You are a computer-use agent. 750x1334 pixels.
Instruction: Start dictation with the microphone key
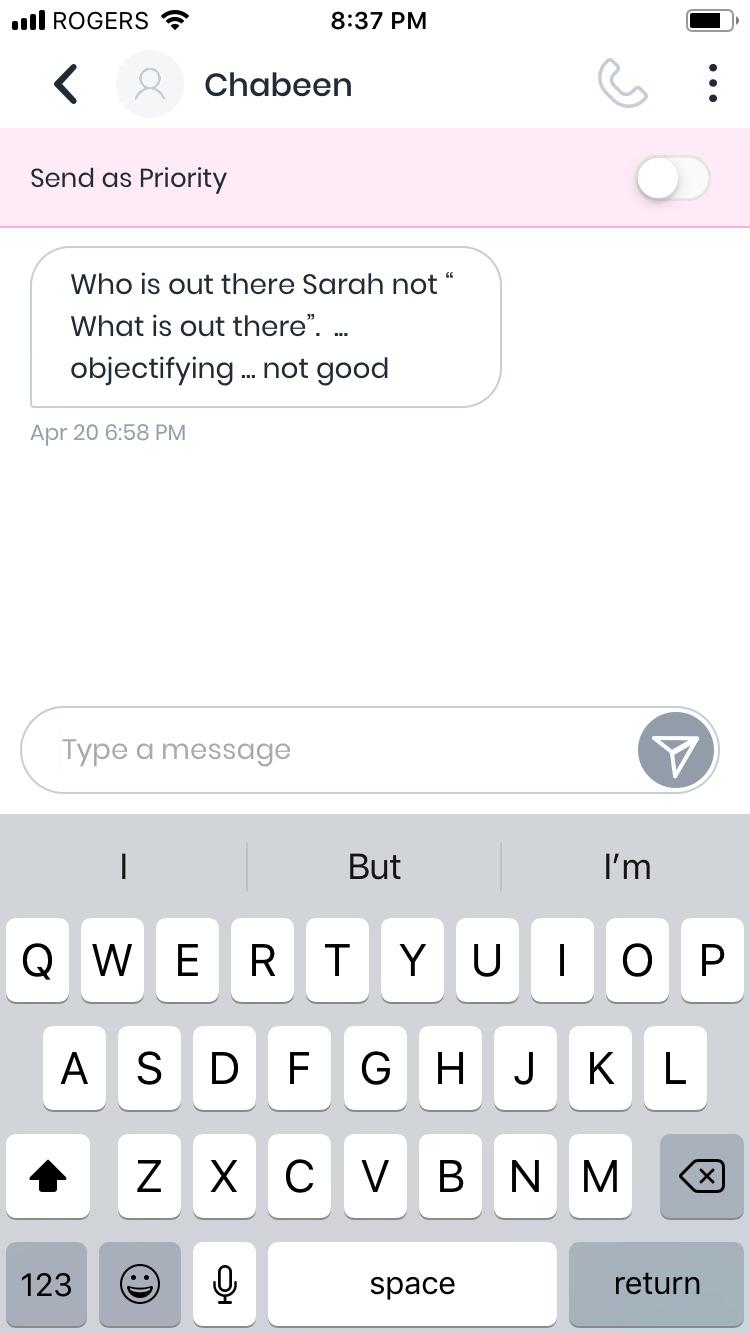225,1284
